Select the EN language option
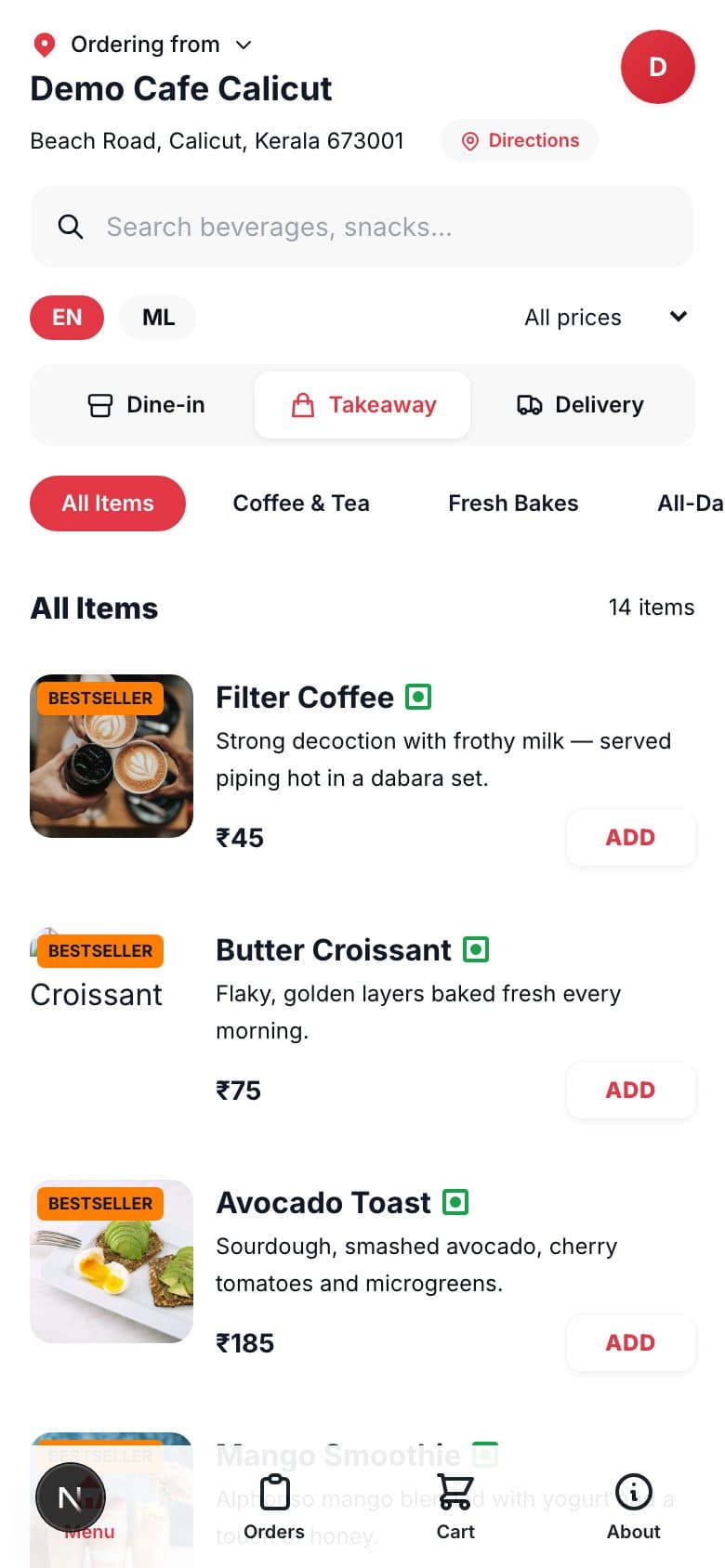The image size is (725, 1568). pos(67,318)
